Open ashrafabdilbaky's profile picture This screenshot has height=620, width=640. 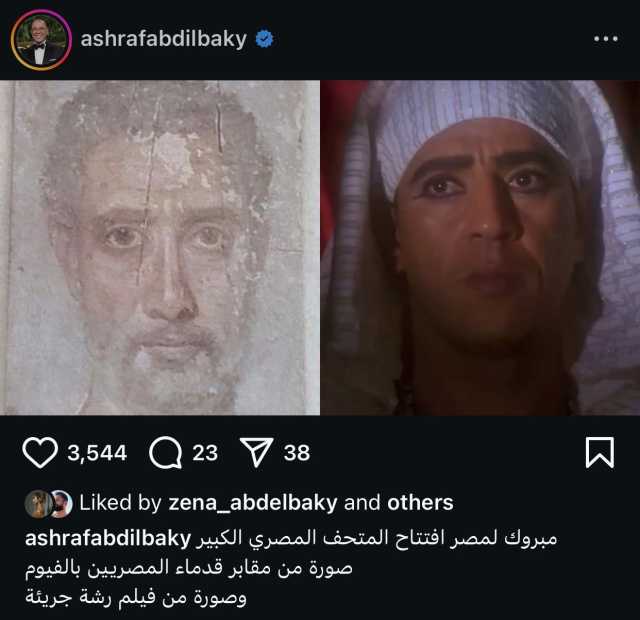pyautogui.click(x=40, y=40)
